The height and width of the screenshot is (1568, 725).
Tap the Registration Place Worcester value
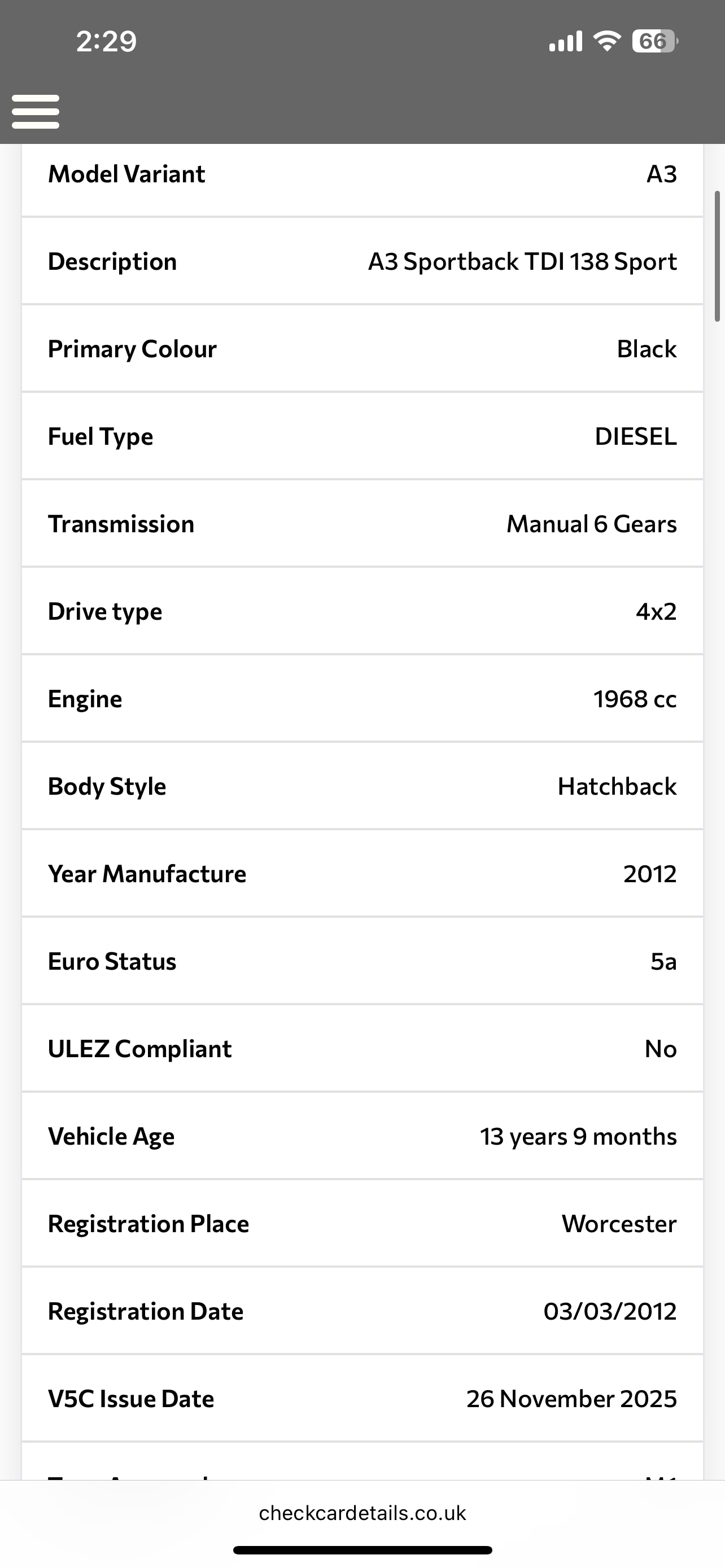click(x=619, y=1224)
